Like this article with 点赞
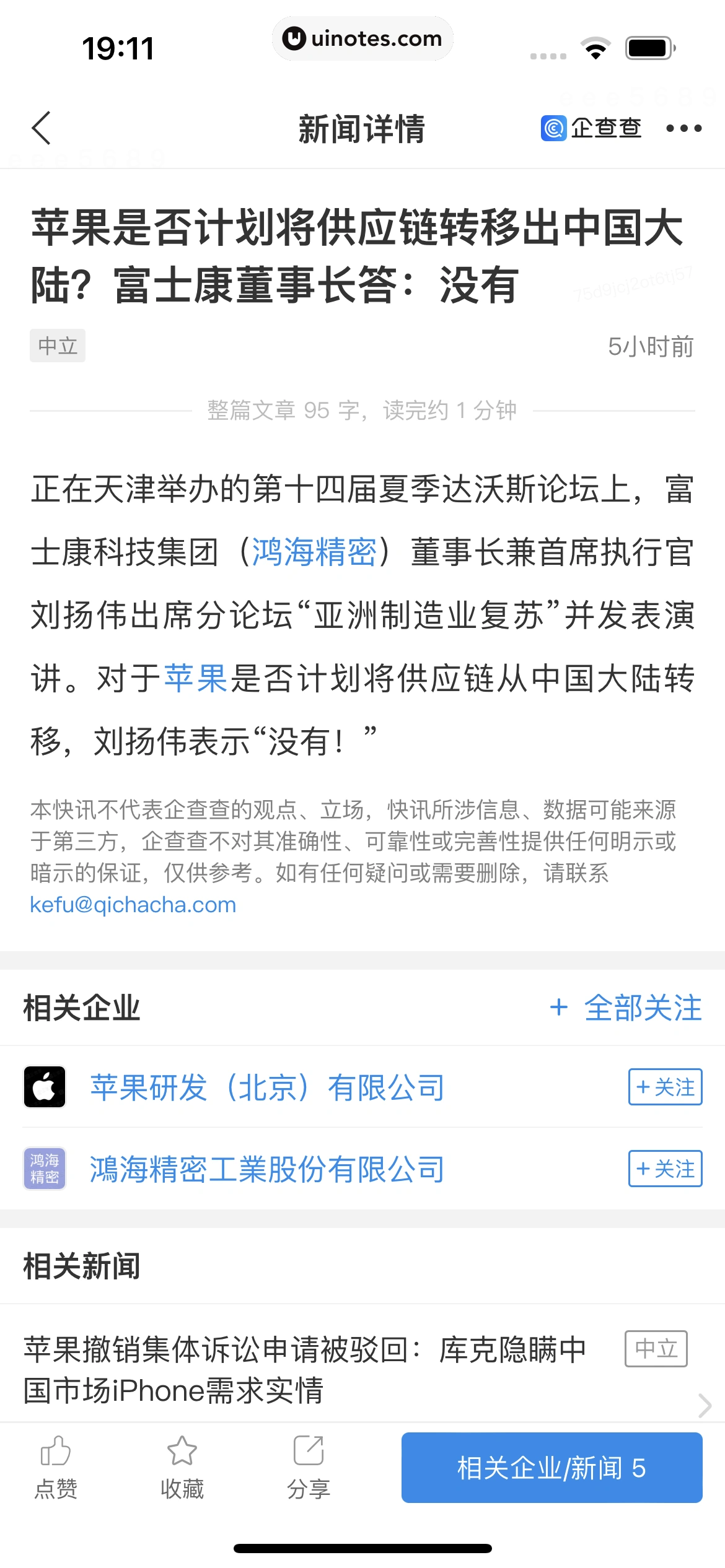 point(56,1466)
